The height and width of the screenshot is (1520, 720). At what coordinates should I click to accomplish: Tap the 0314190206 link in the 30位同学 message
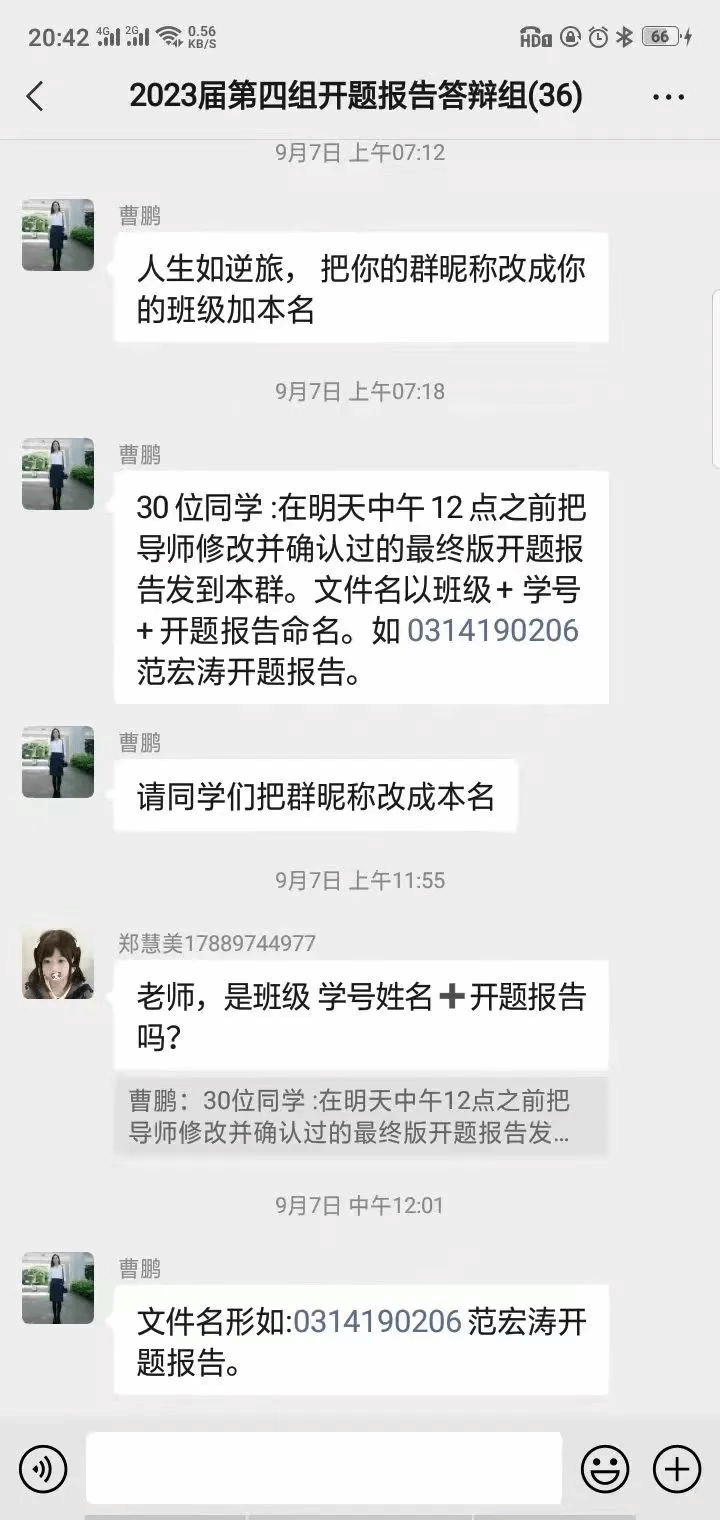click(x=493, y=631)
